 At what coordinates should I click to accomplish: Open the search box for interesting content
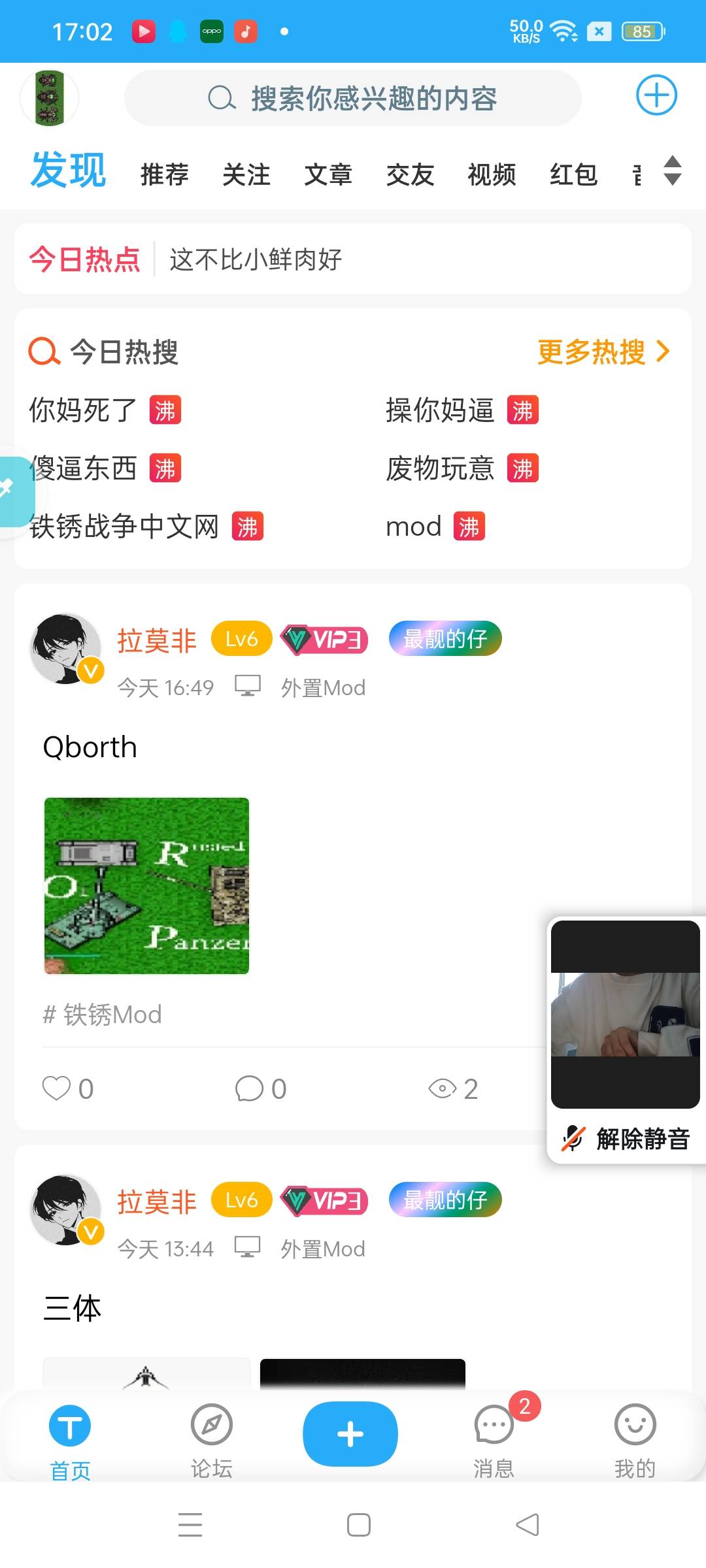352,98
